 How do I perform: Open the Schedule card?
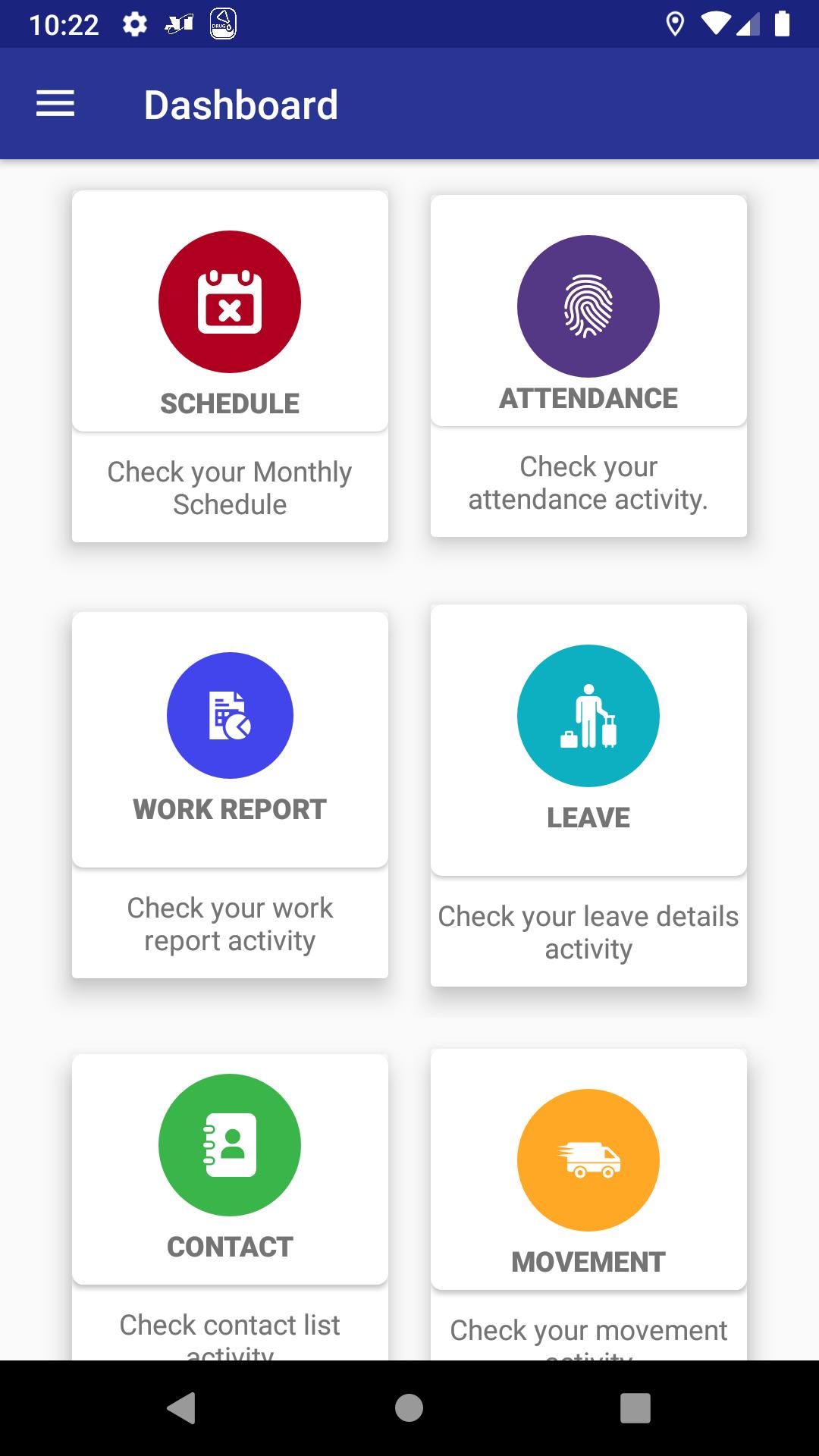pyautogui.click(x=230, y=311)
